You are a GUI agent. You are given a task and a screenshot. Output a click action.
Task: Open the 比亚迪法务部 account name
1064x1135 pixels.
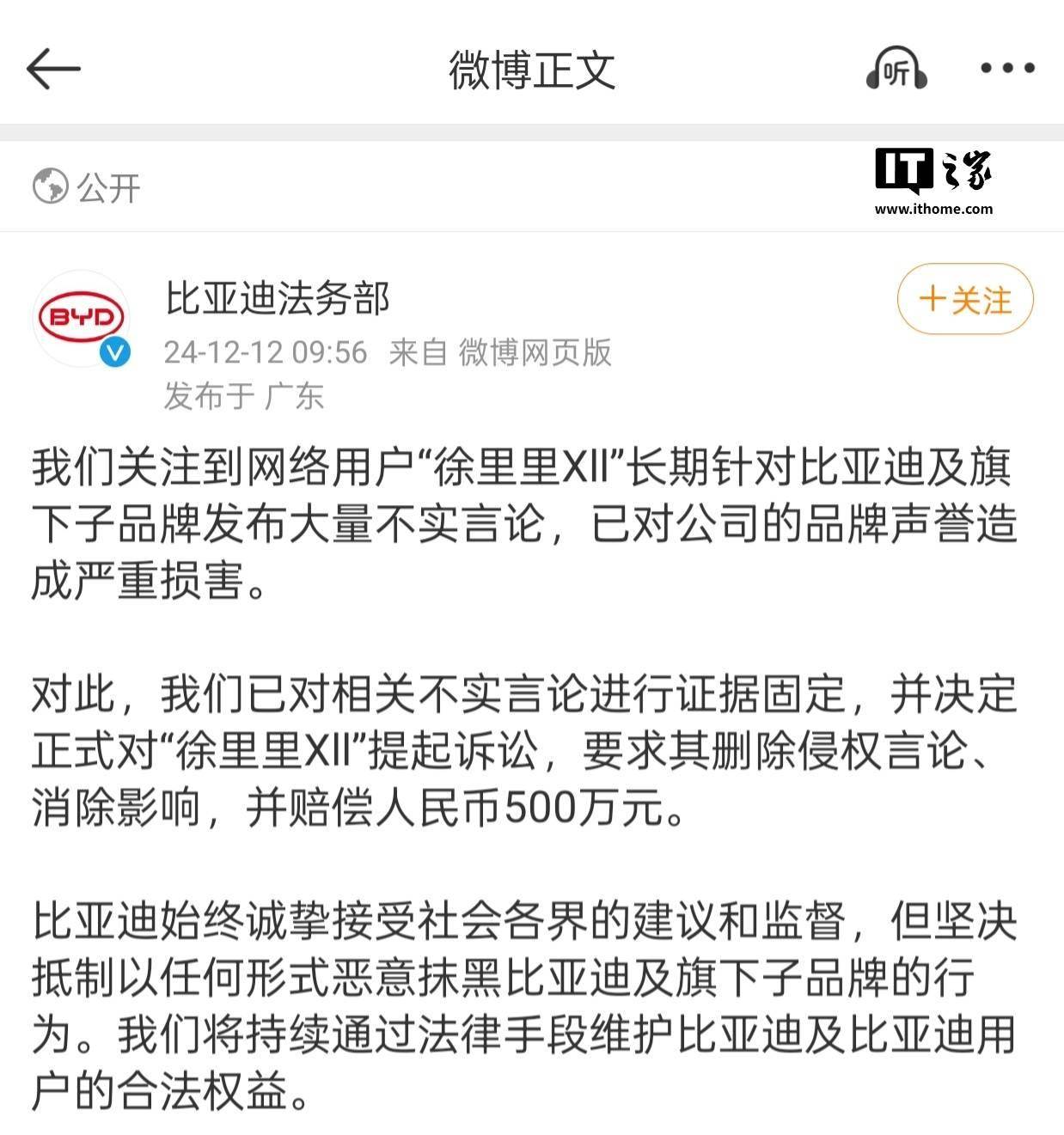(x=277, y=298)
